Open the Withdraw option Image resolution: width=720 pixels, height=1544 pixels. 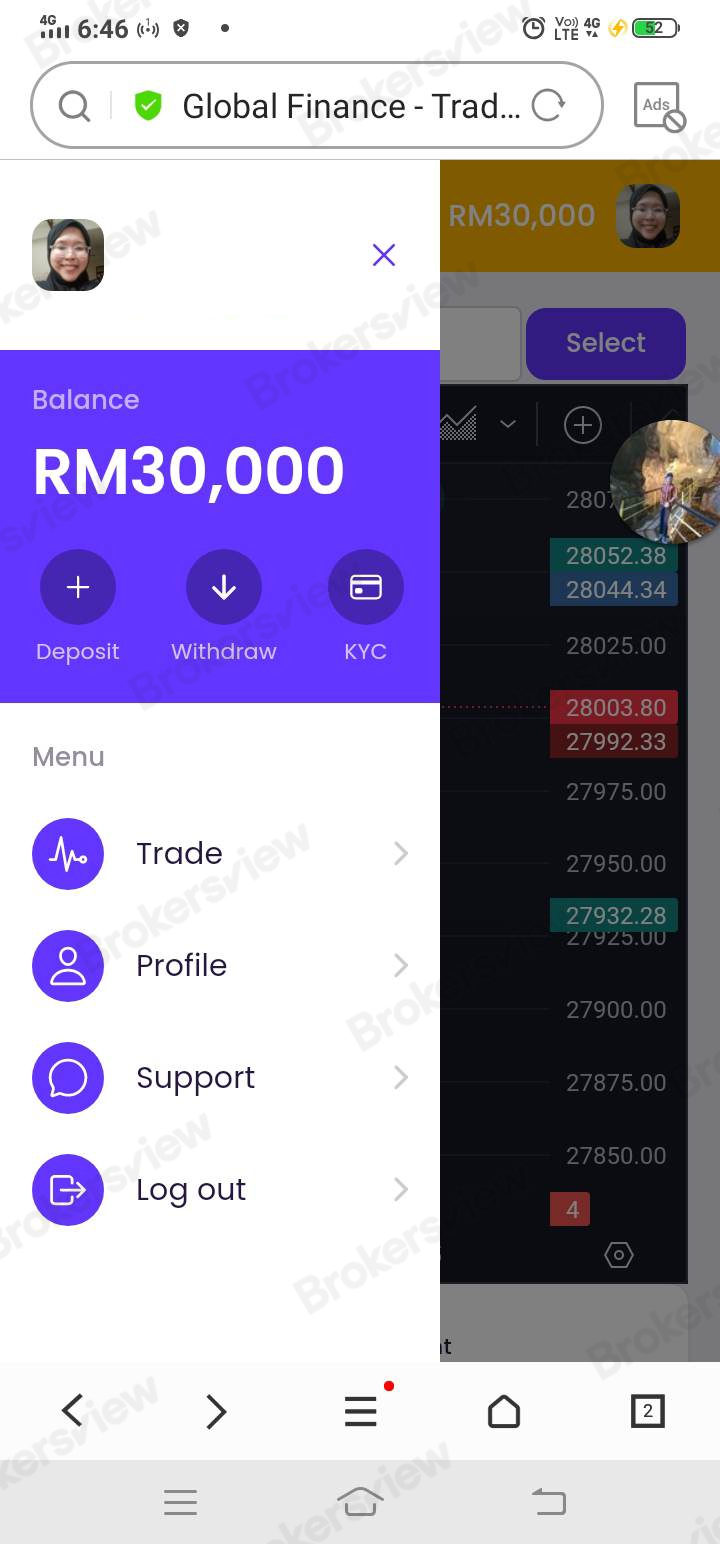(224, 588)
